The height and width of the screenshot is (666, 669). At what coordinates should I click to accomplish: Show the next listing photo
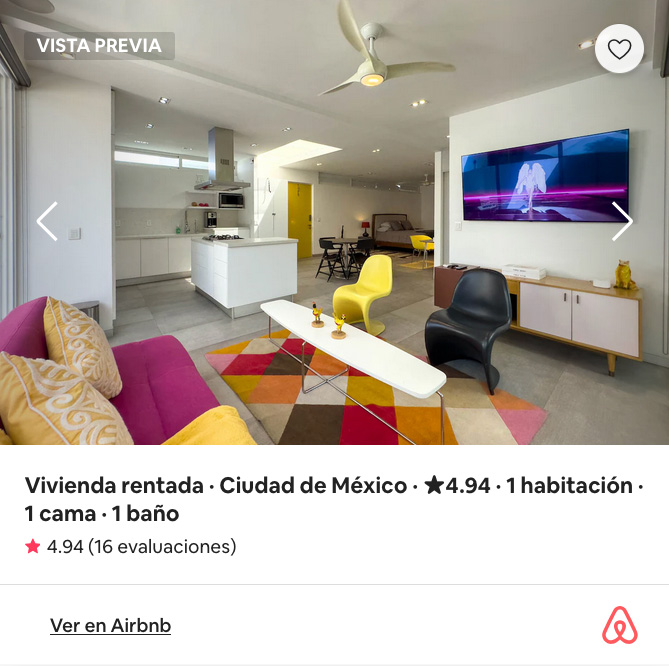point(622,222)
